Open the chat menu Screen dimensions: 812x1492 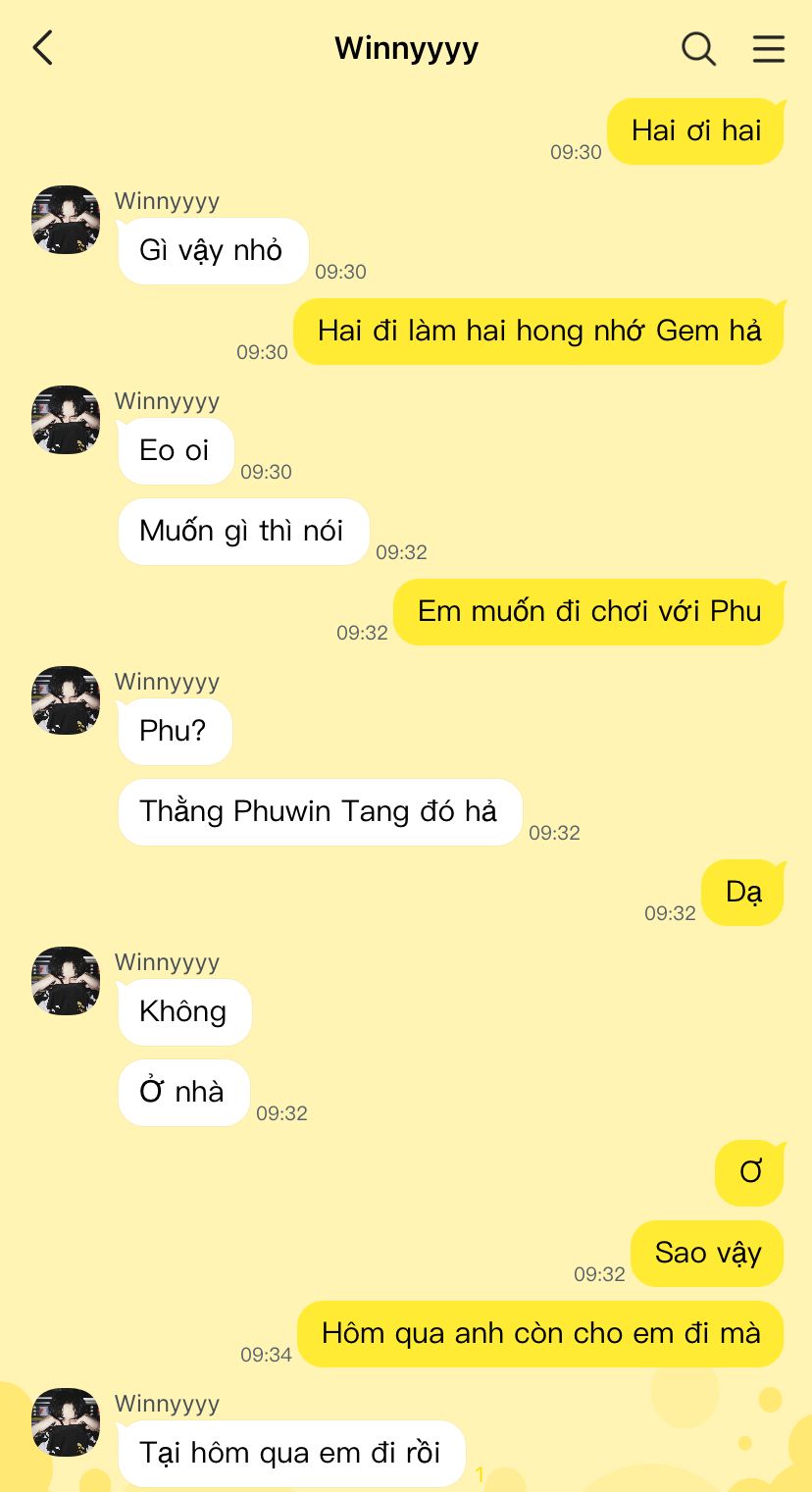click(769, 48)
